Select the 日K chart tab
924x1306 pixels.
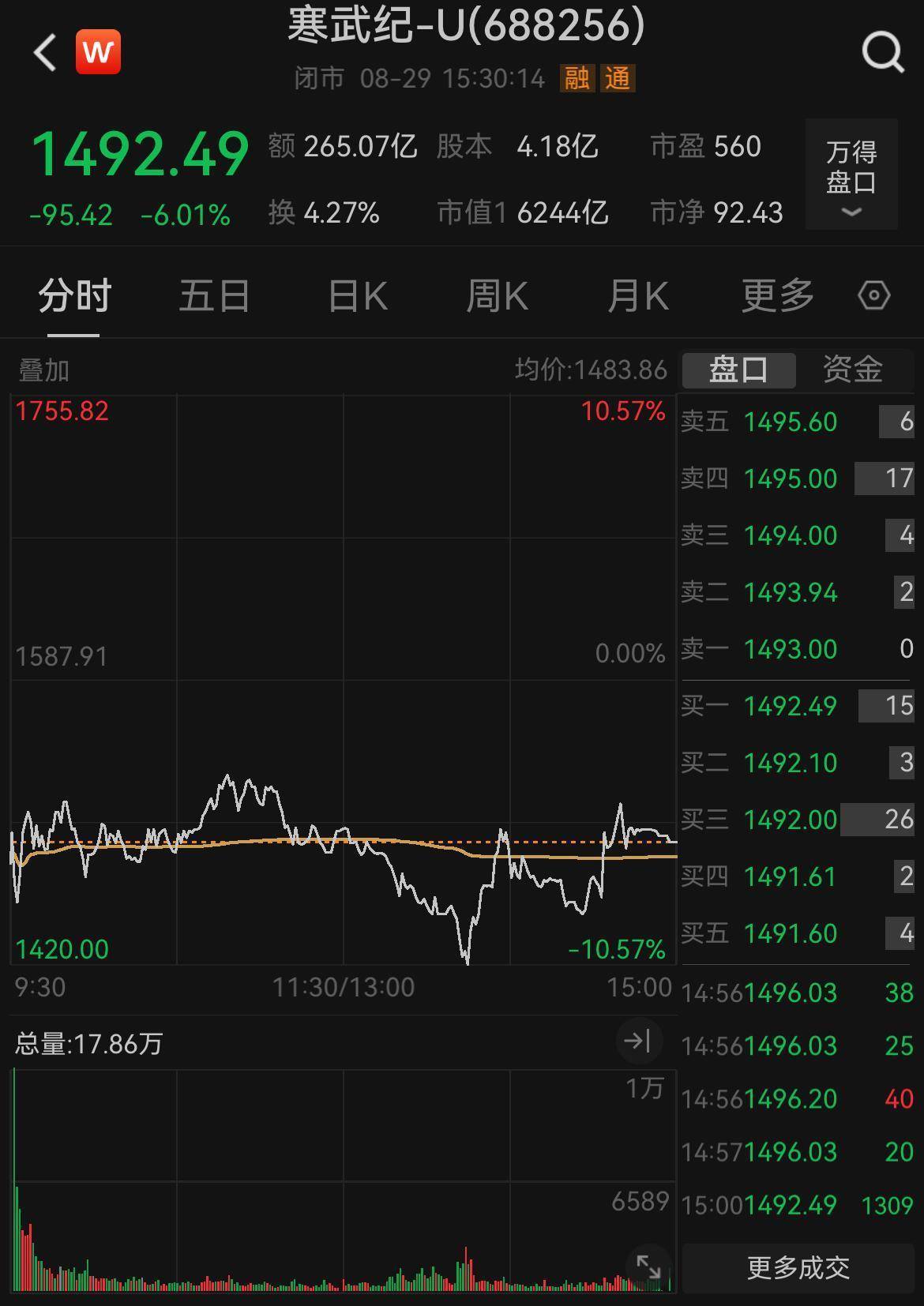[x=357, y=296]
